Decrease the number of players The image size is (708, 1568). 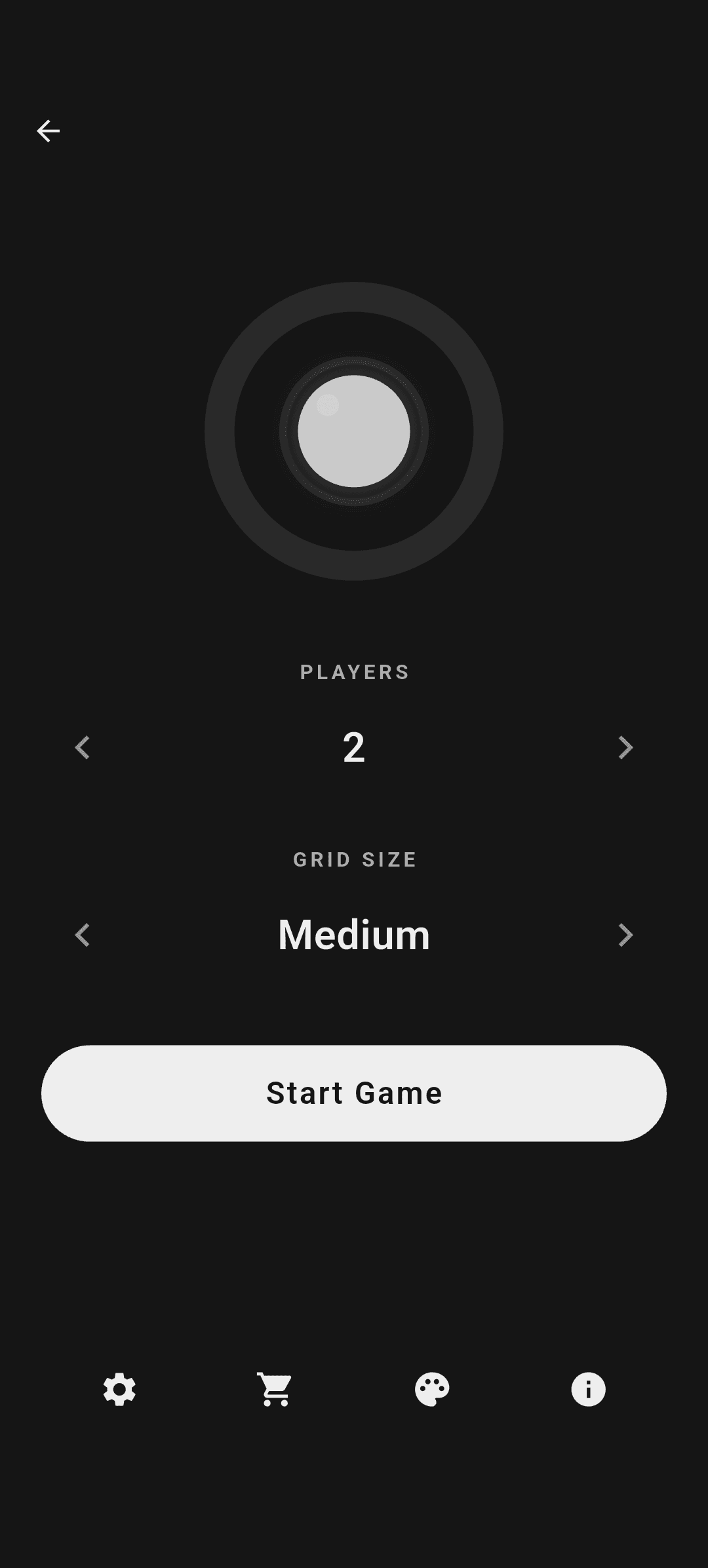pos(83,747)
